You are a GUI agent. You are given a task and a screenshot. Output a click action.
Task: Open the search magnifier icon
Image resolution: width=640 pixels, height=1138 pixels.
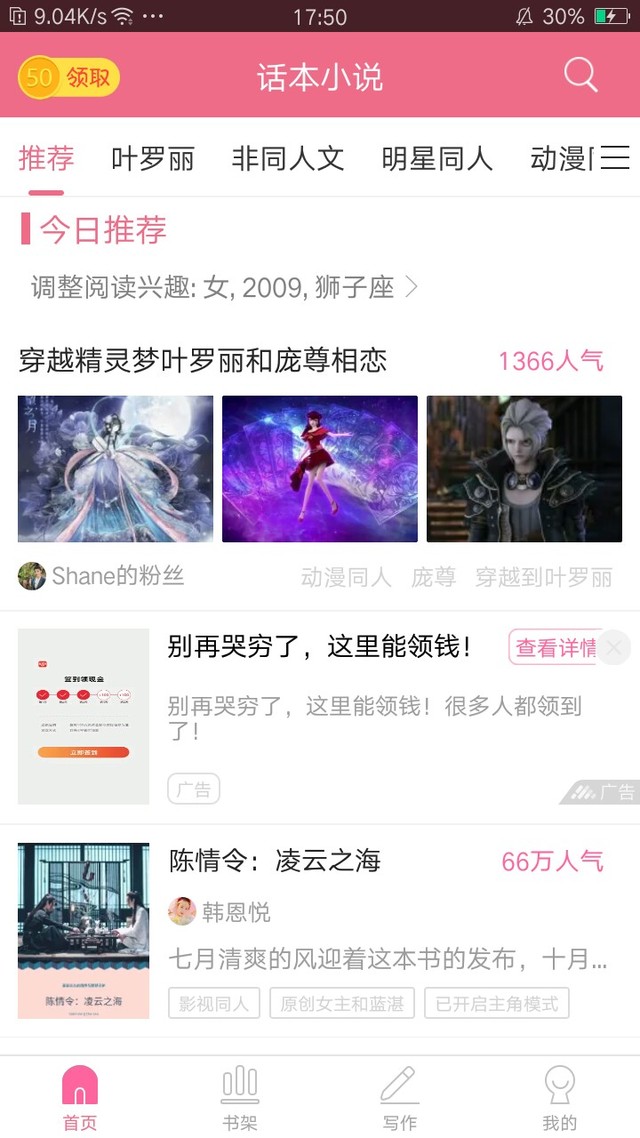click(x=580, y=76)
